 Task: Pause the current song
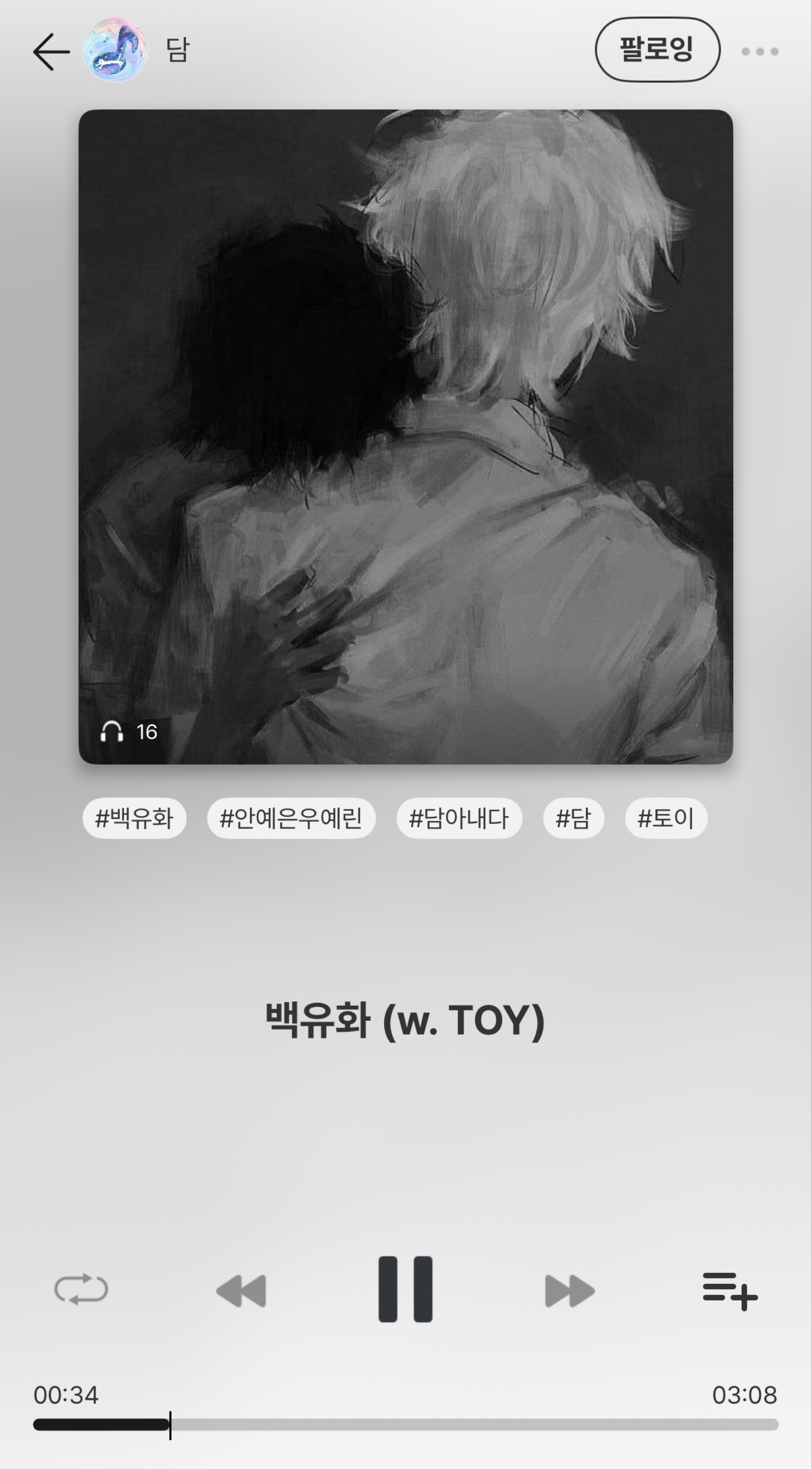coord(405,1289)
